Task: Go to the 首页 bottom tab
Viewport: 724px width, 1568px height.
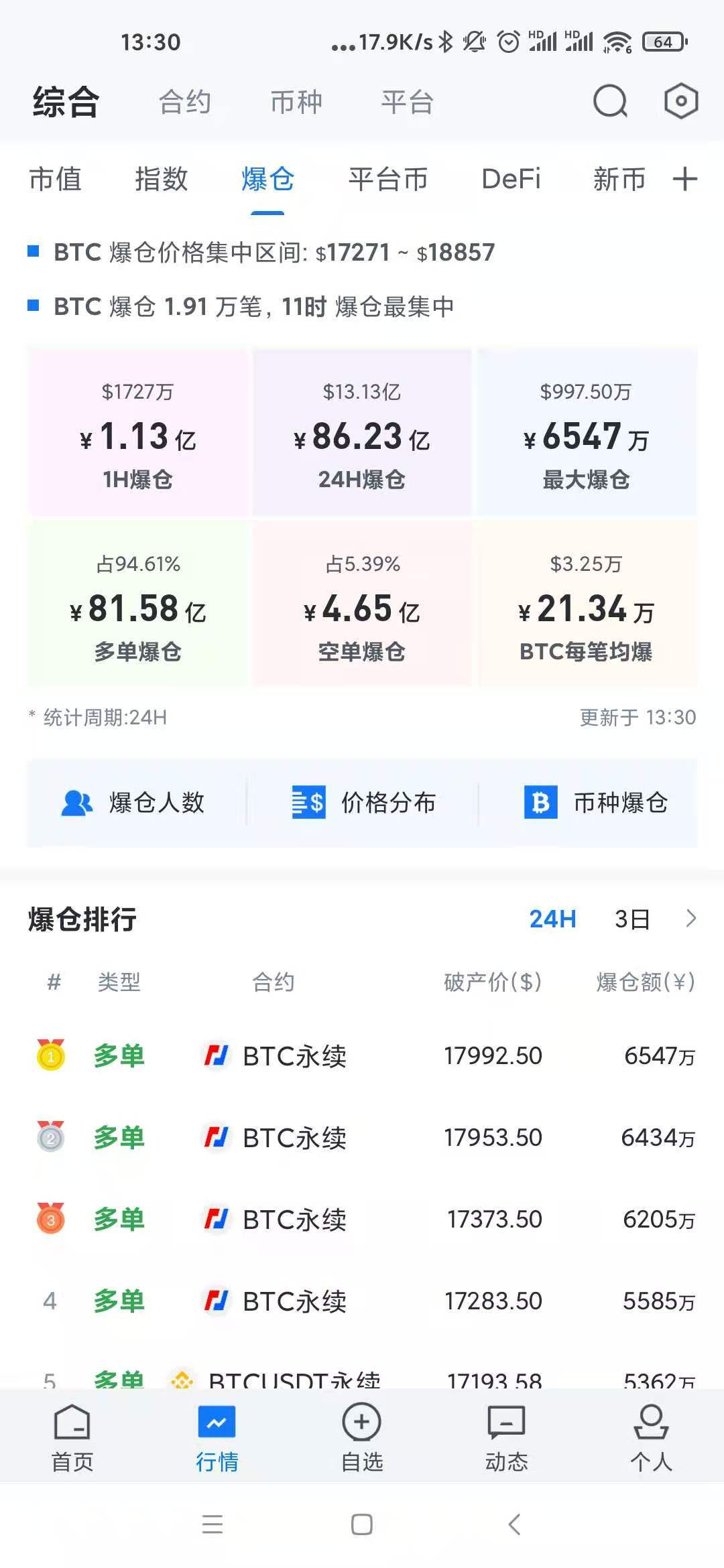Action: tap(72, 1437)
